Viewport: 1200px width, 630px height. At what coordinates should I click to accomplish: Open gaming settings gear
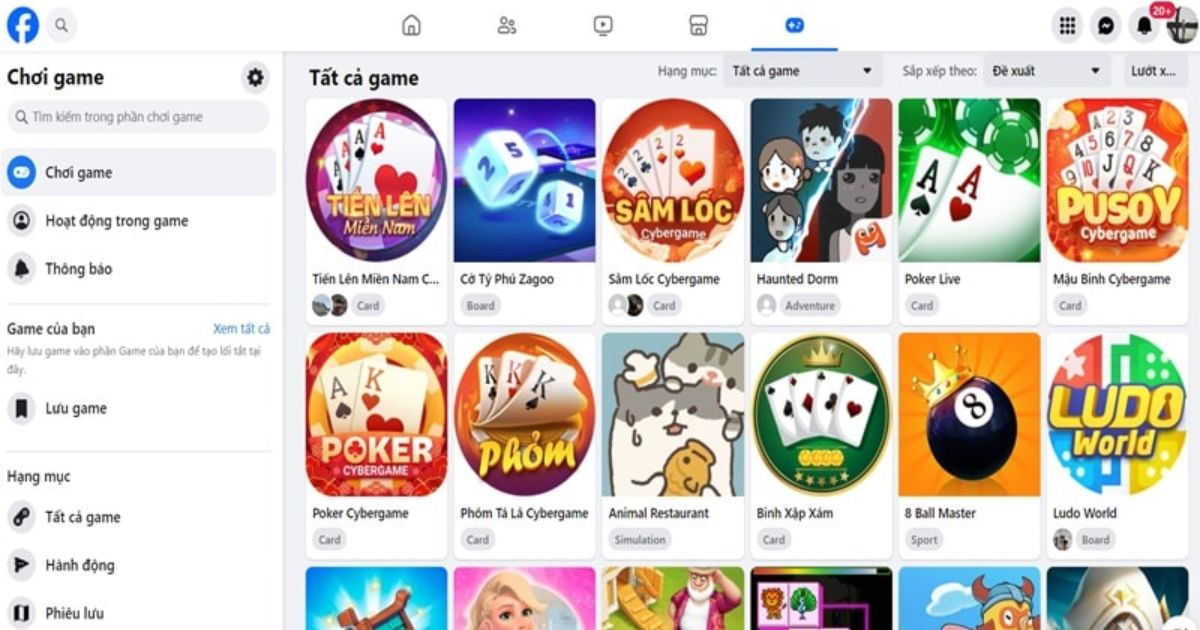(255, 77)
